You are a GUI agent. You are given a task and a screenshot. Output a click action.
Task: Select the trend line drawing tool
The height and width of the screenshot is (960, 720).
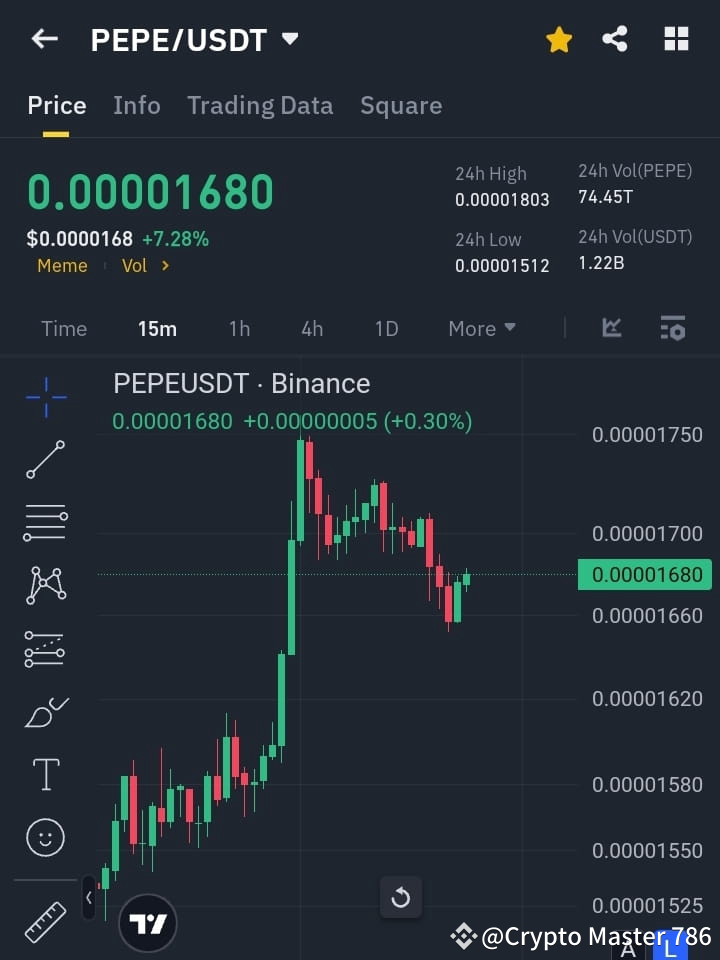pyautogui.click(x=45, y=460)
